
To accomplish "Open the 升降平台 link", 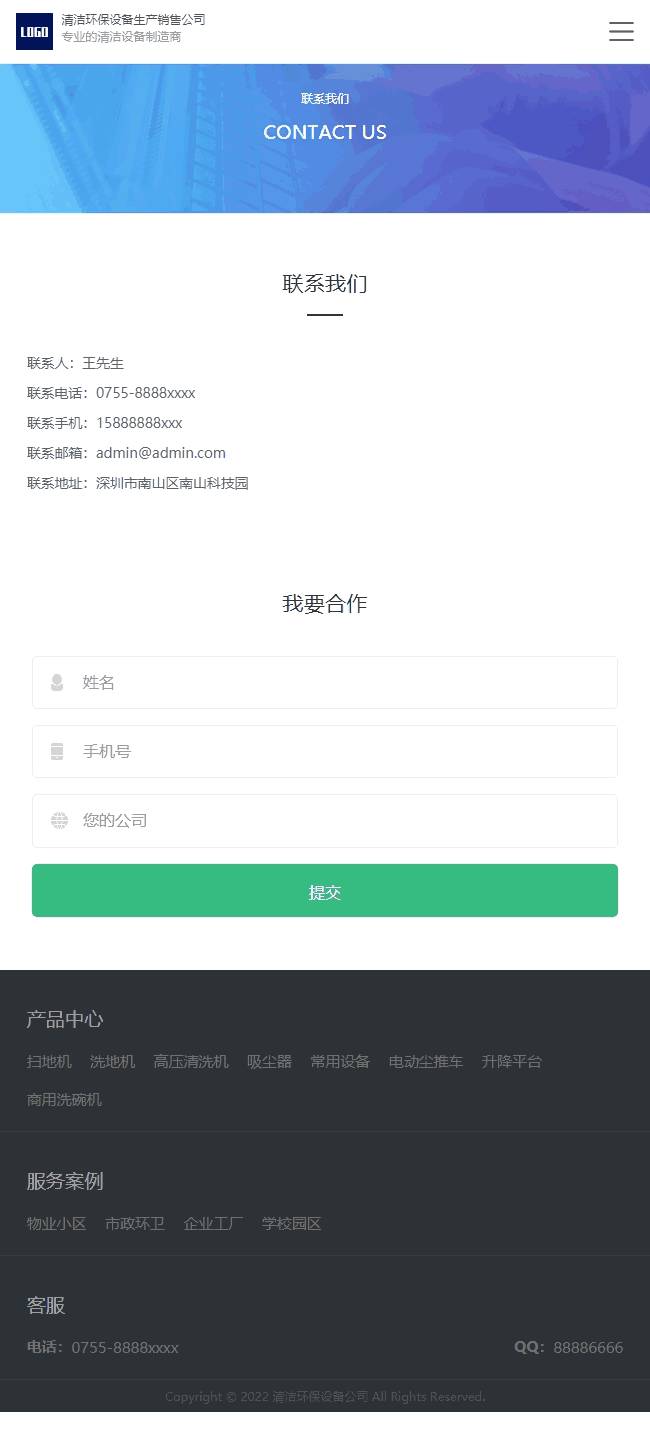I will pyautogui.click(x=511, y=1062).
